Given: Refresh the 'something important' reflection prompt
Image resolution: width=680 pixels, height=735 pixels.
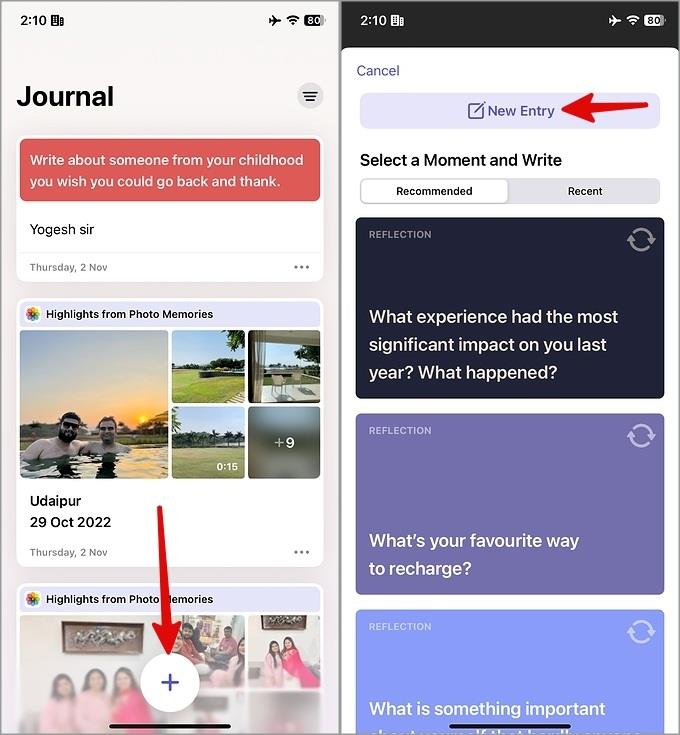Looking at the screenshot, I should pyautogui.click(x=641, y=631).
